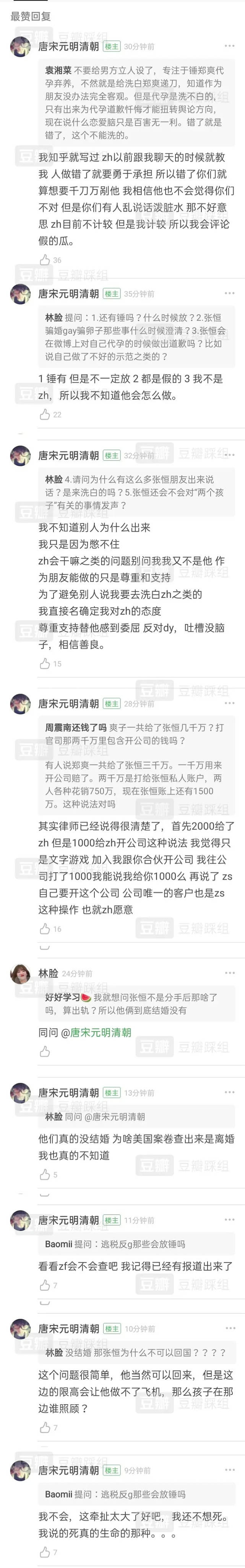
Task: Open overflow menu on comment from 13分钟前
Action: [x=229, y=1093]
